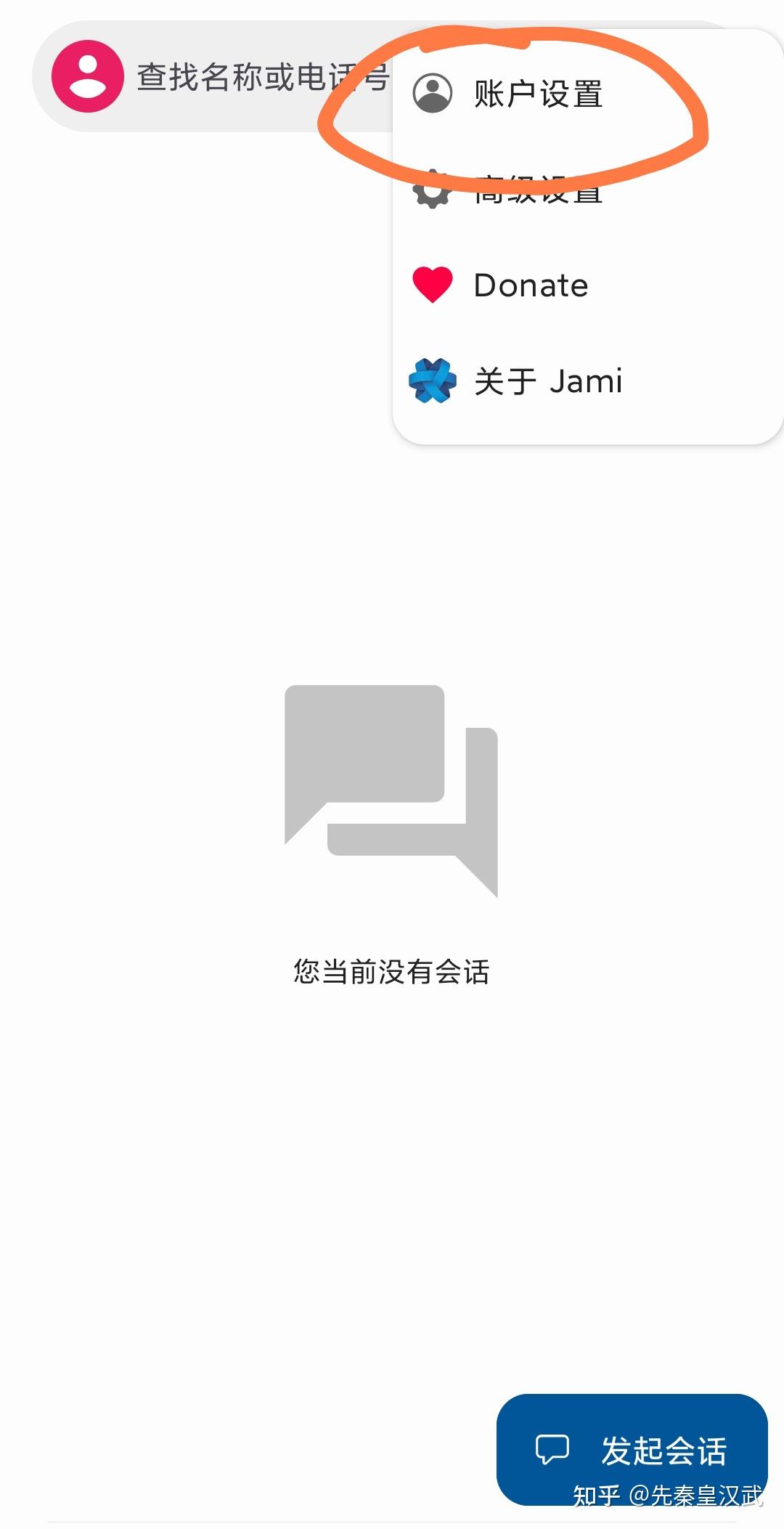Tap the red heart icon for Donate

pyautogui.click(x=431, y=284)
